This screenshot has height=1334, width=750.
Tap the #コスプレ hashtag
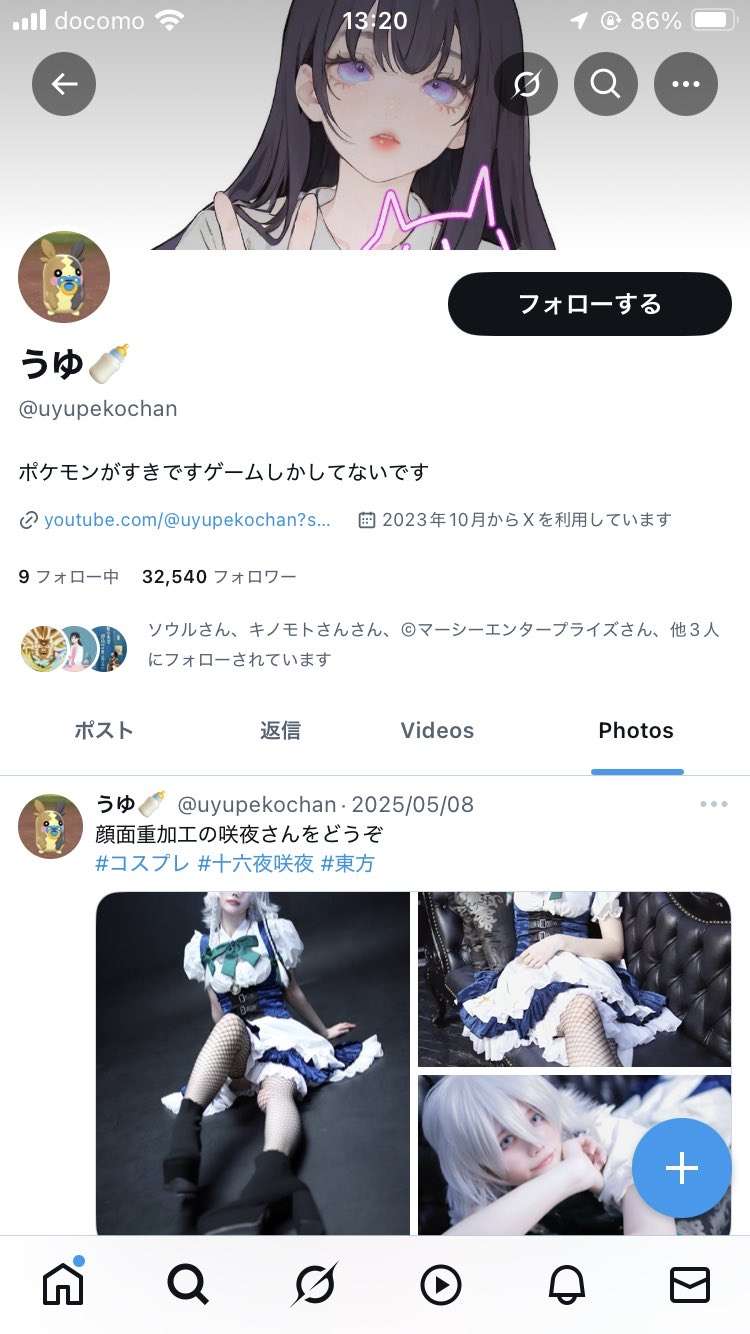142,864
